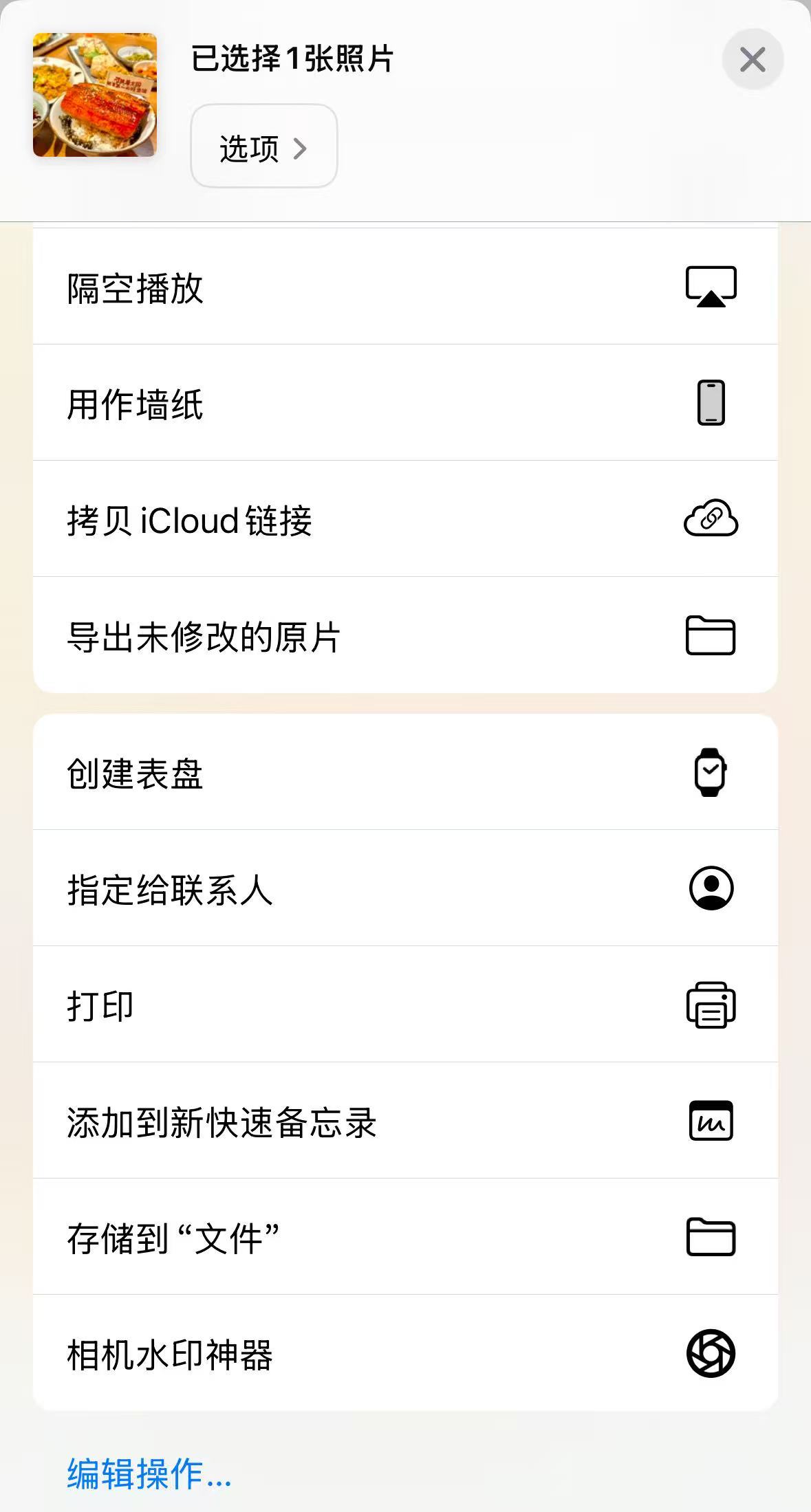Open 相机水印神器 action
Screen dimensions: 811x1512
click(404, 1354)
